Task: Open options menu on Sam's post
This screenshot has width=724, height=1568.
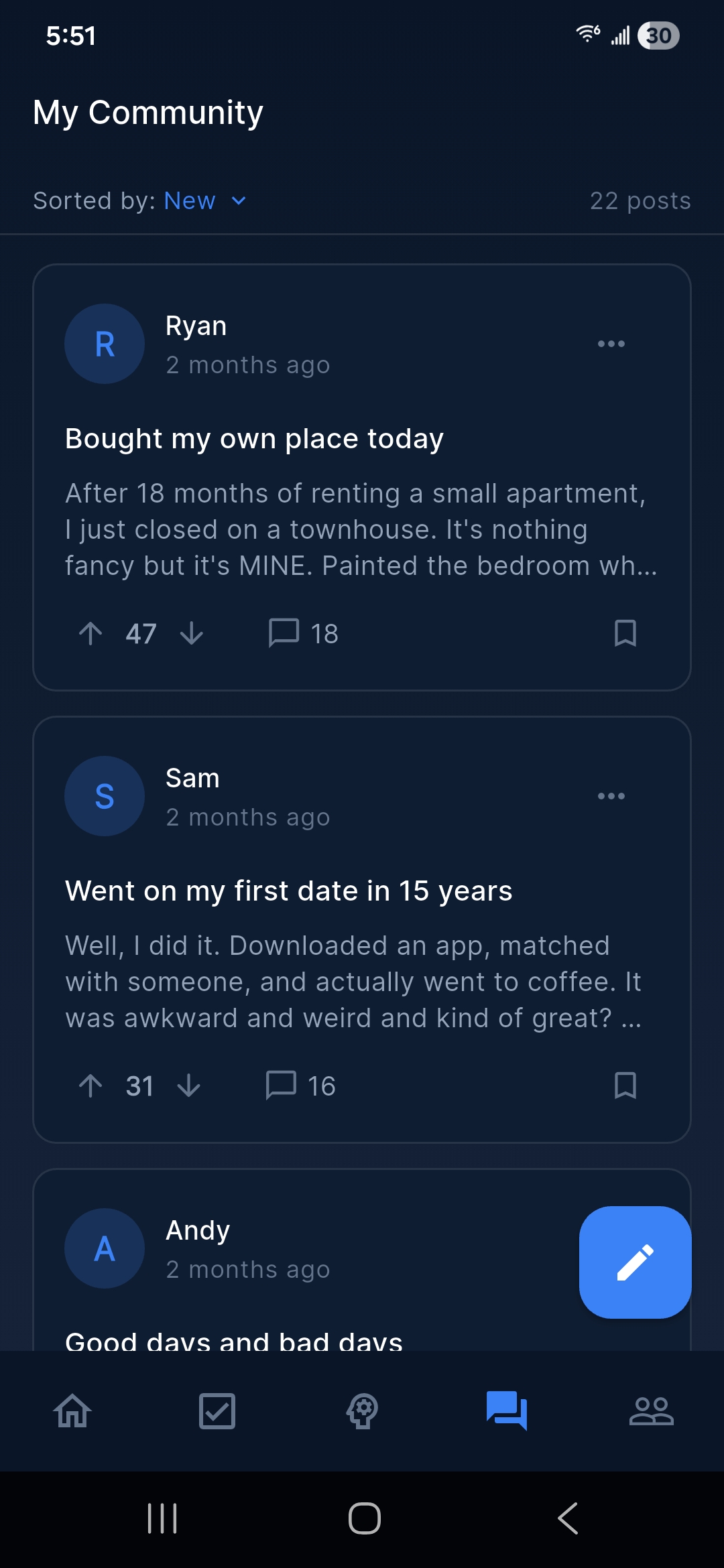Action: click(x=611, y=796)
